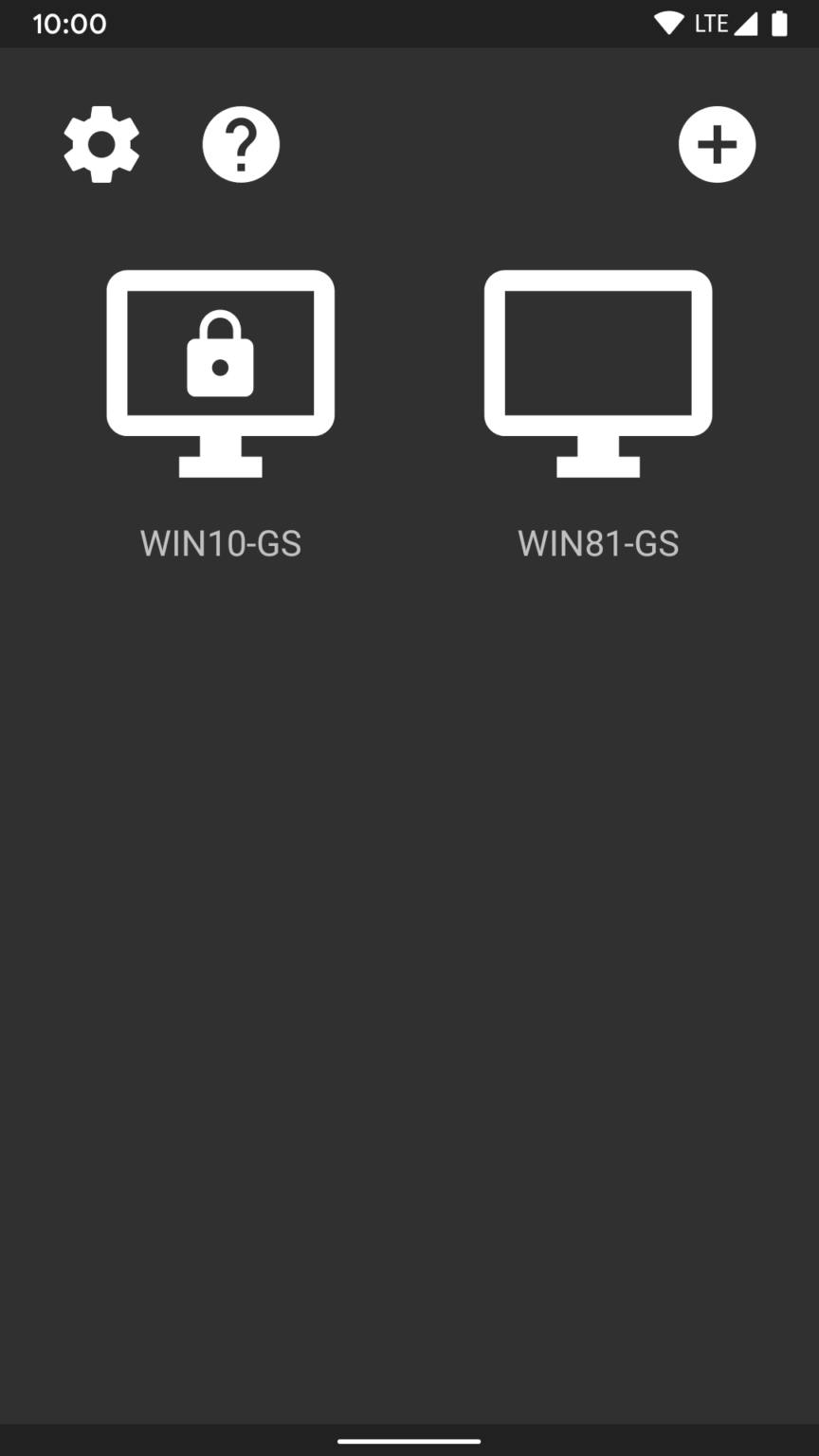Tap the WIN81-GS label text
Image resolution: width=819 pixels, height=1456 pixels.
pyautogui.click(x=598, y=543)
